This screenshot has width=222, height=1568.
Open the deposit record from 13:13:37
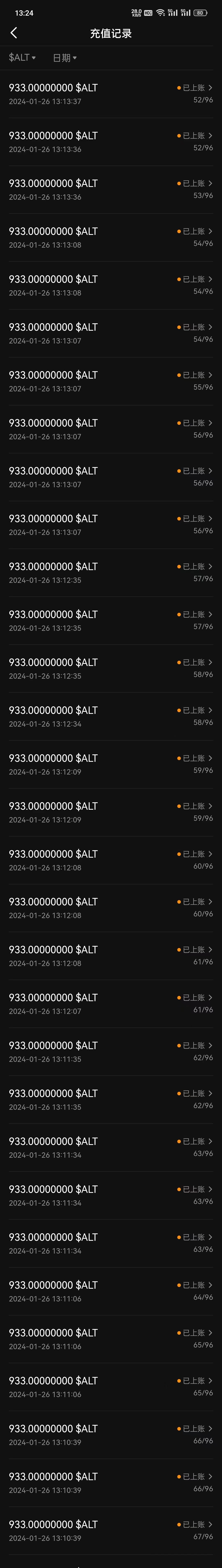pyautogui.click(x=111, y=94)
